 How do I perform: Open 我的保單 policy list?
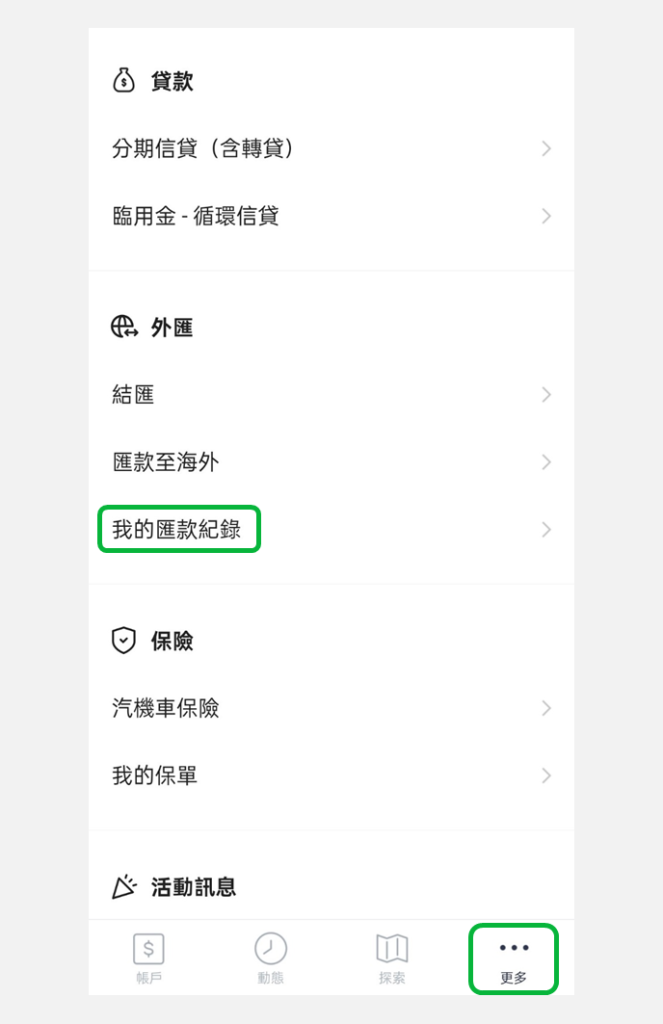click(x=330, y=775)
